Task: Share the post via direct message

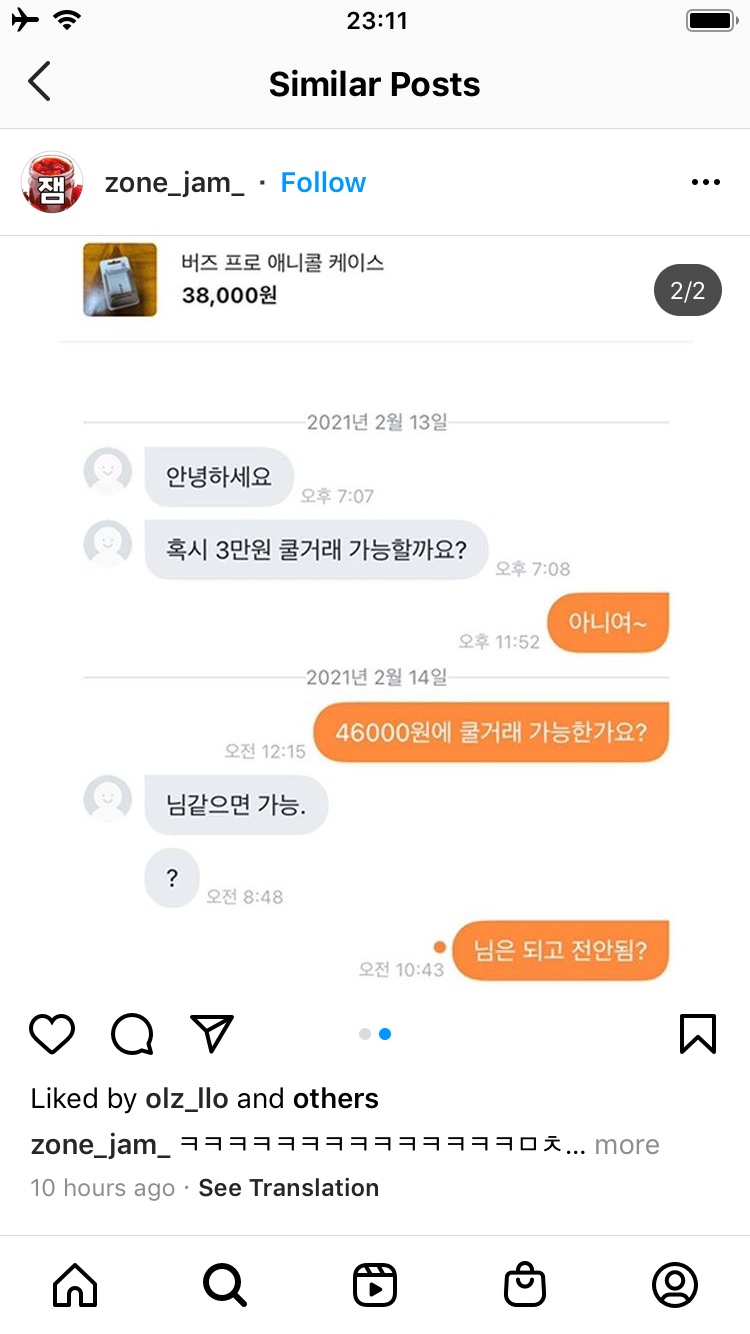Action: (212, 1034)
